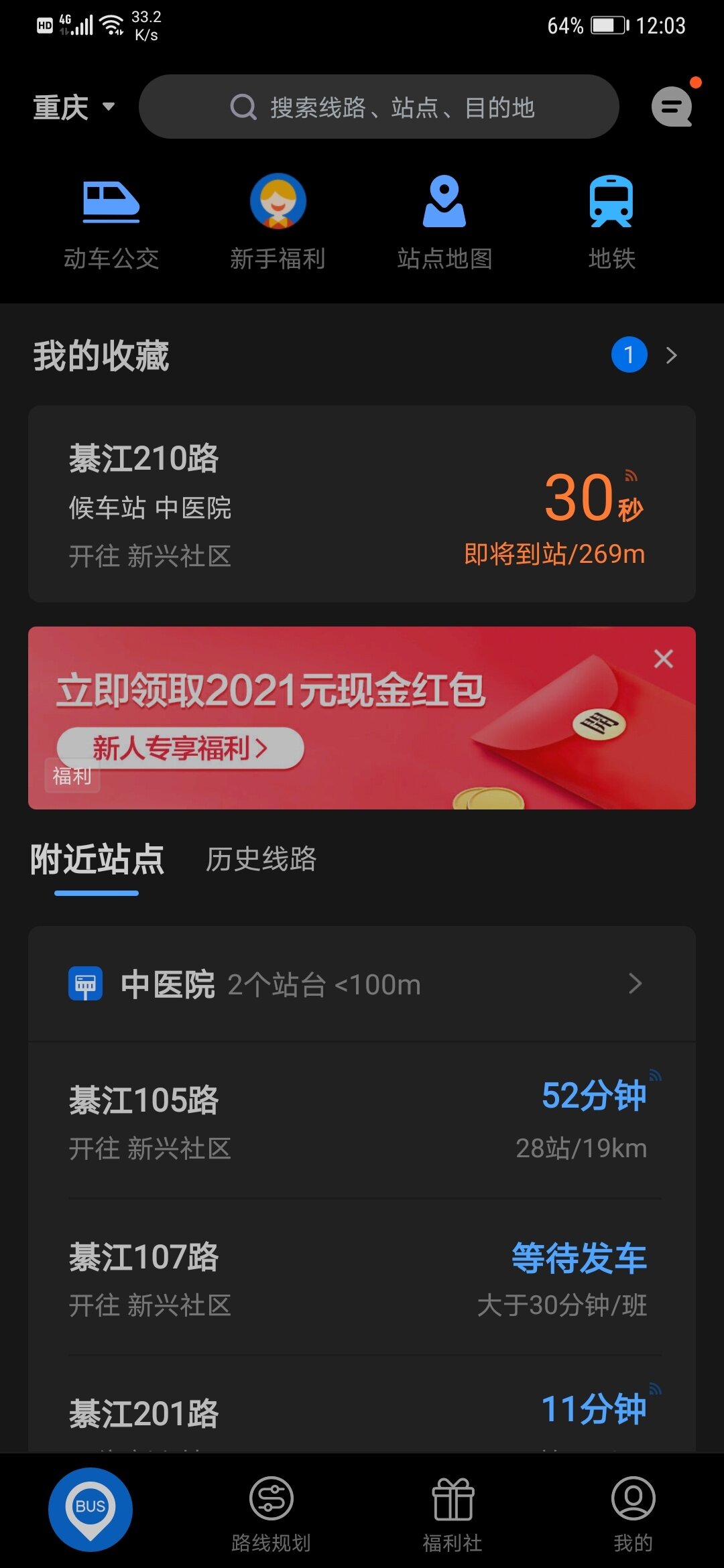Open 站点地图 station map
The height and width of the screenshot is (1568, 724).
point(444,222)
